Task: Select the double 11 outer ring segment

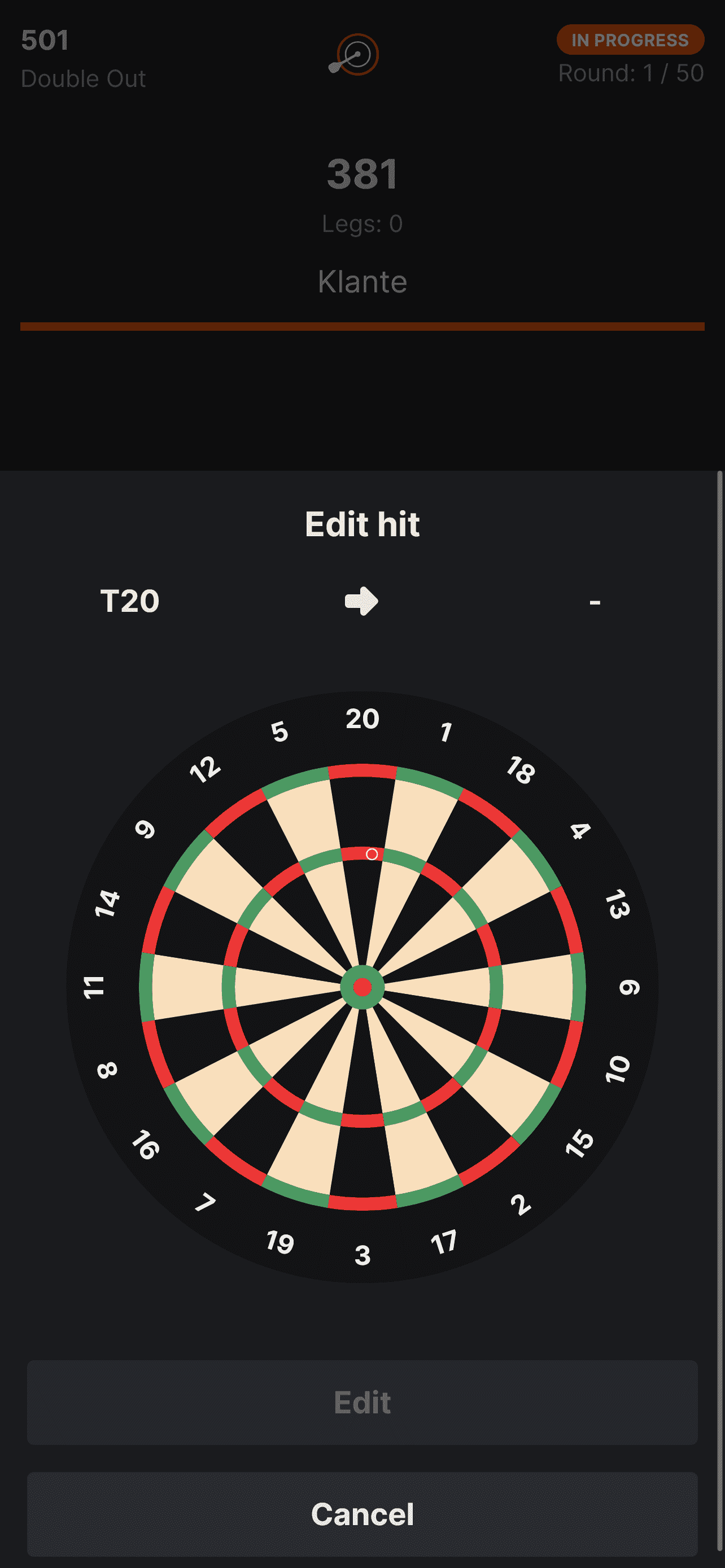Action: click(x=146, y=987)
